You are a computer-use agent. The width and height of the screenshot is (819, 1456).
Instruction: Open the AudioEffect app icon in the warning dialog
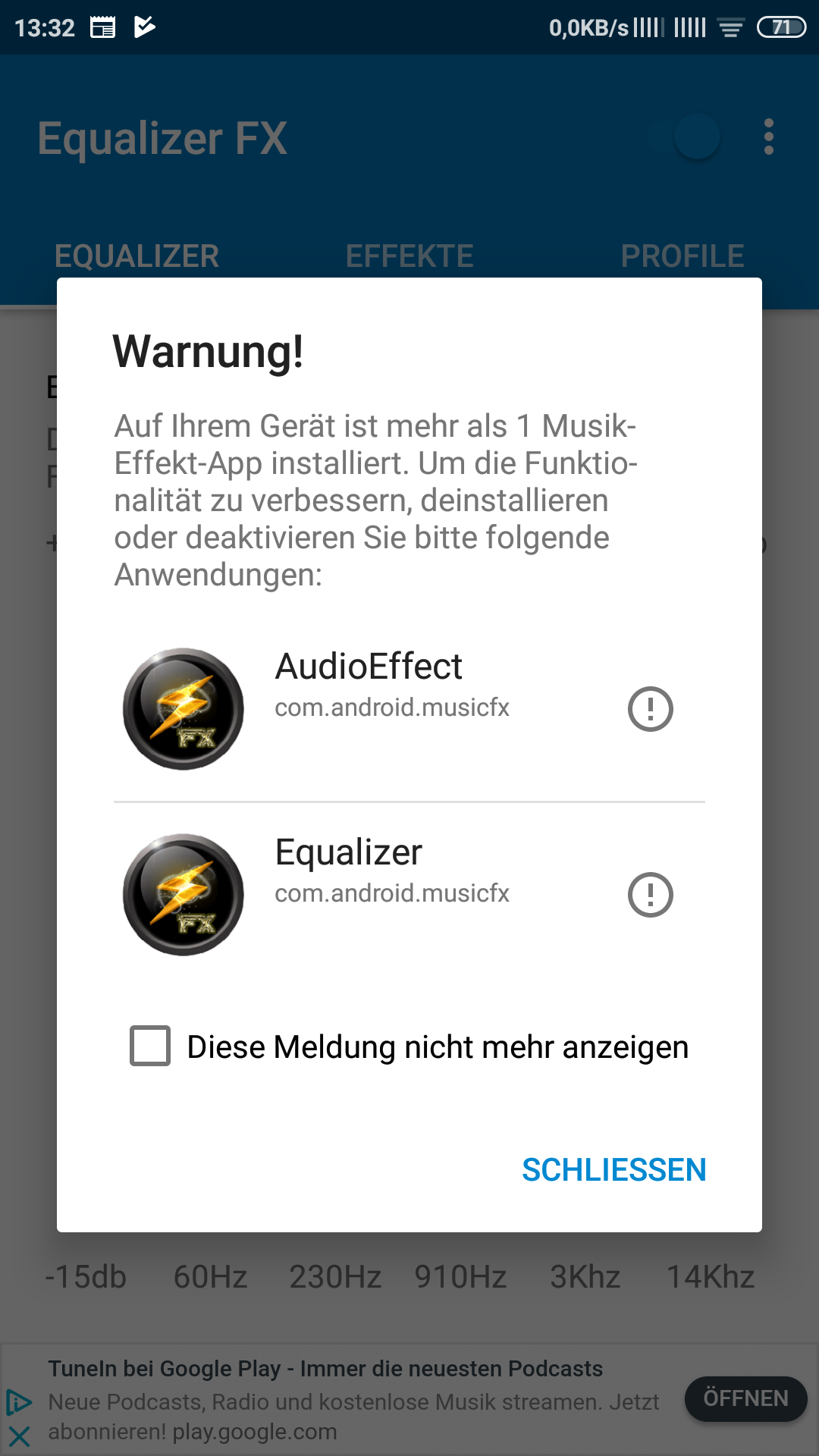(x=184, y=708)
